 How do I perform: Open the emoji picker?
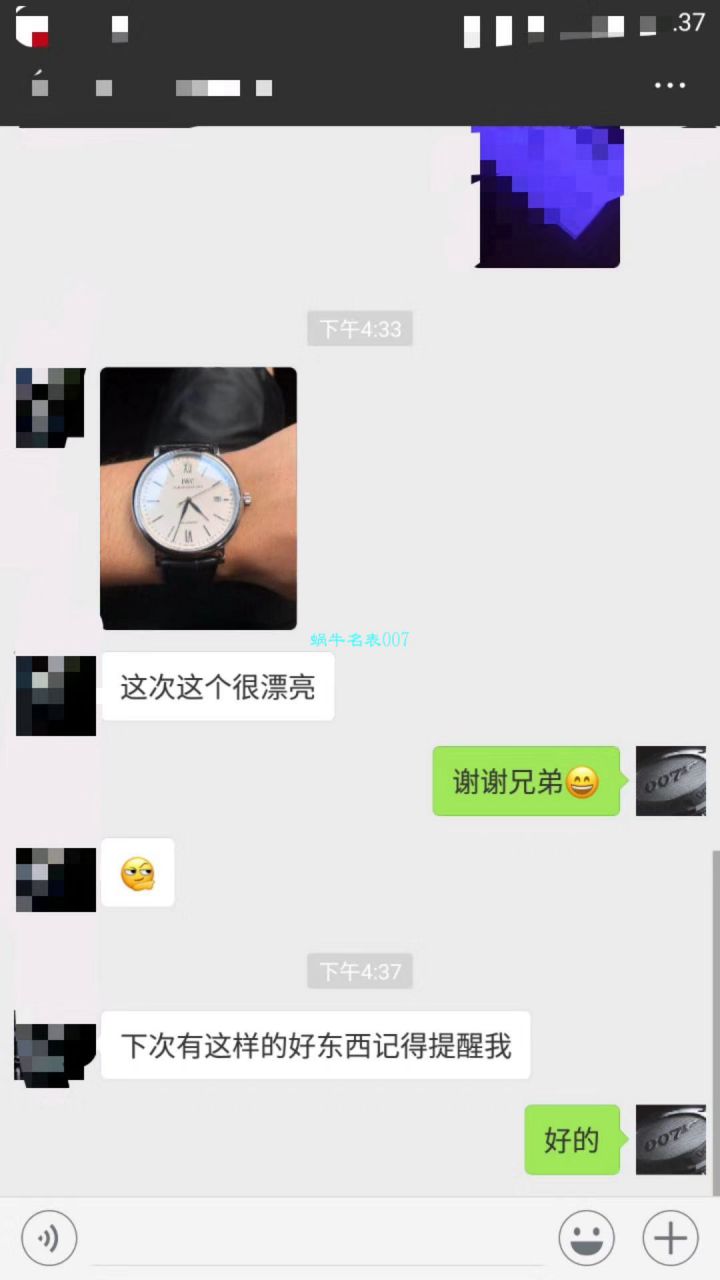tap(587, 1238)
